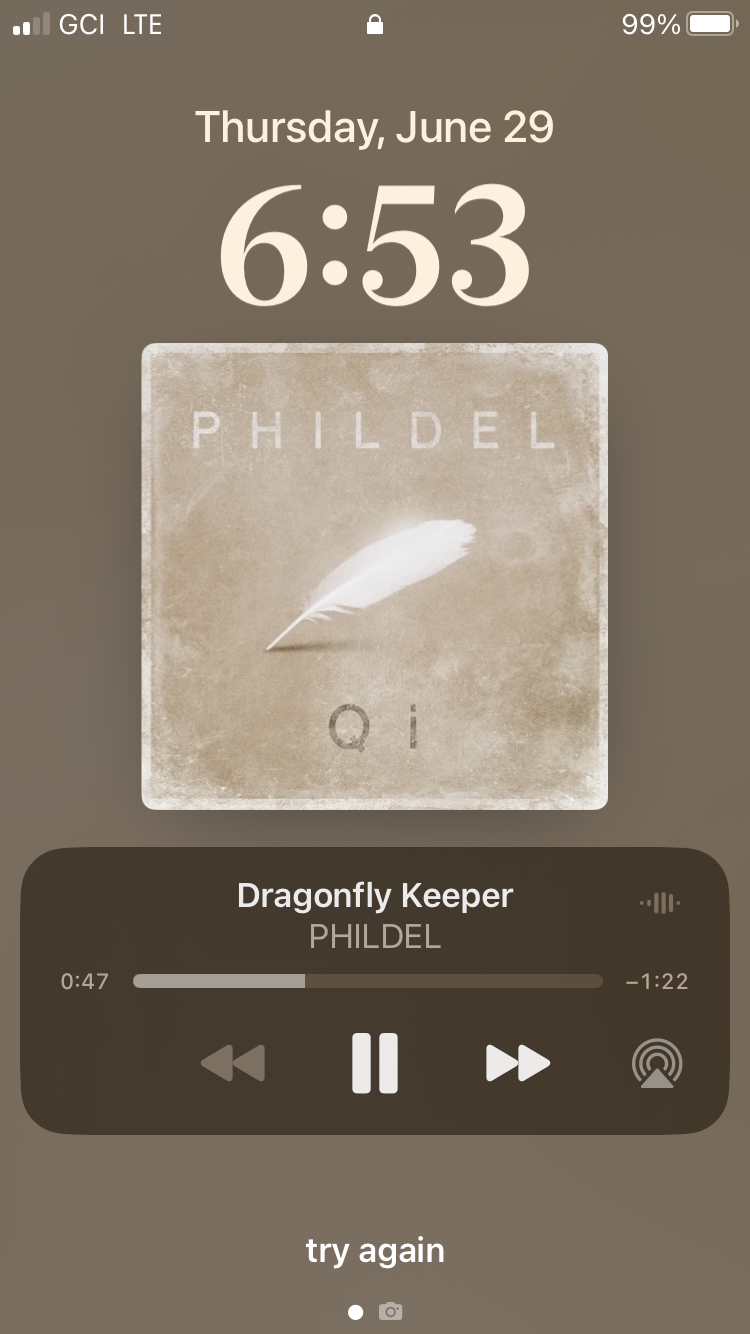Tap the PHILDEL Qi album artwork

click(x=375, y=576)
